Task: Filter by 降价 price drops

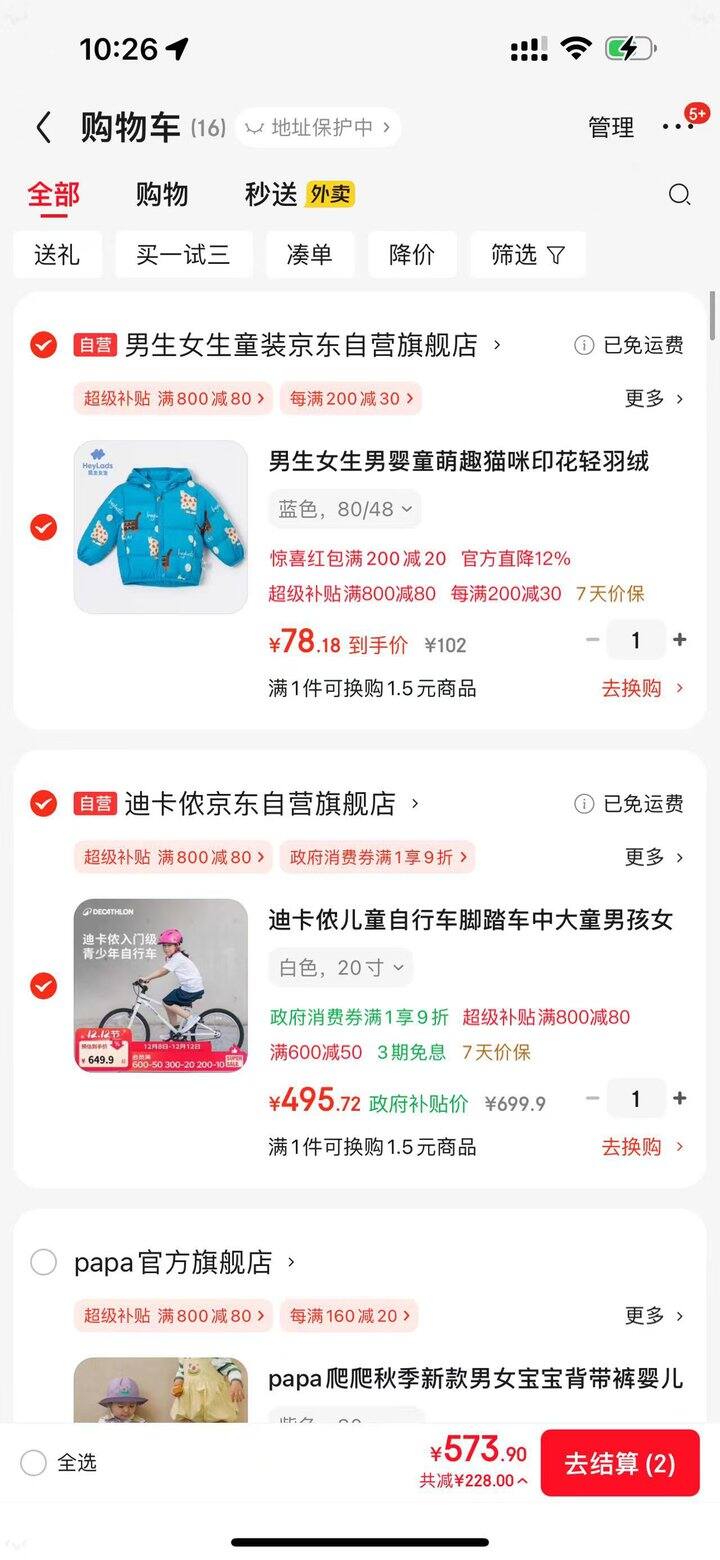Action: (x=412, y=255)
